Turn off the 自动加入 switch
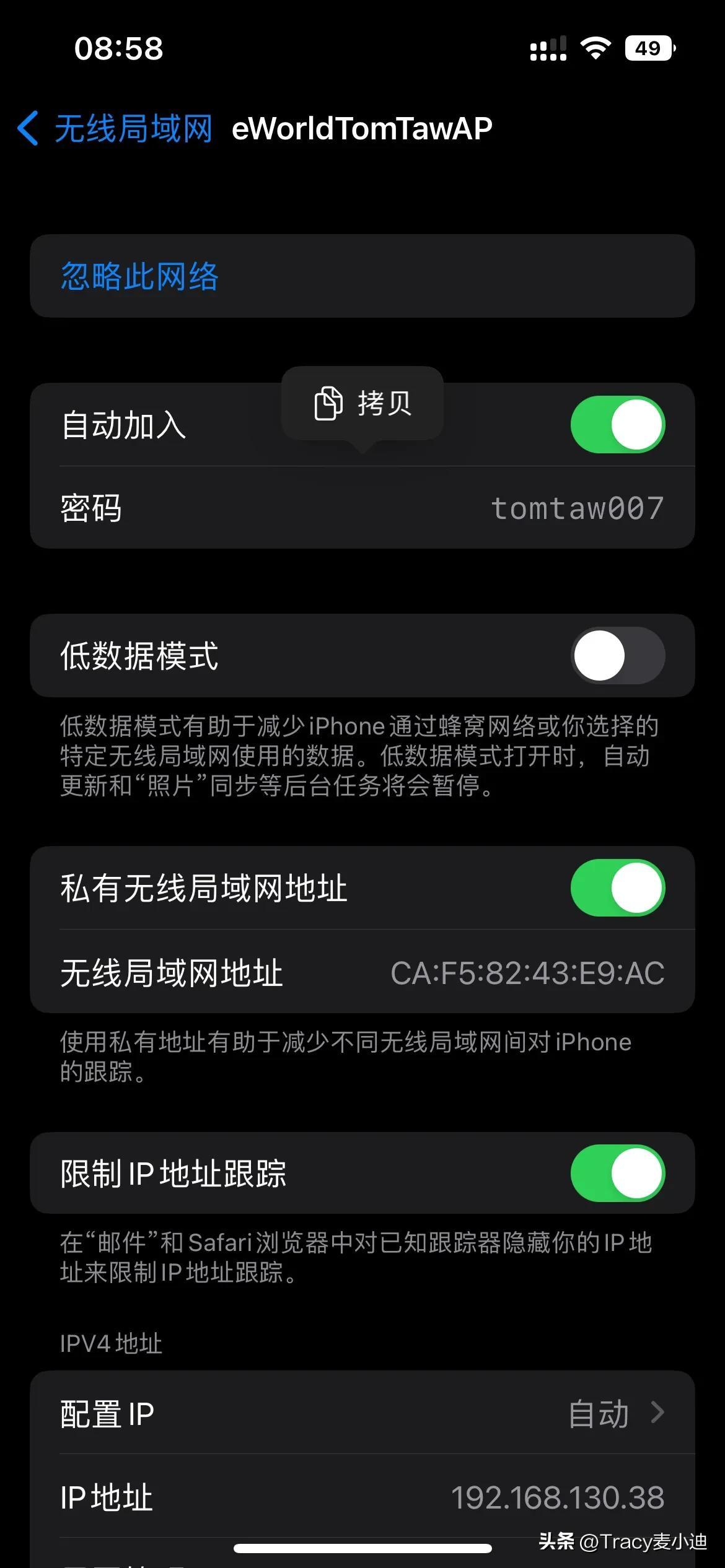Viewport: 725px width, 1568px height. coord(617,423)
